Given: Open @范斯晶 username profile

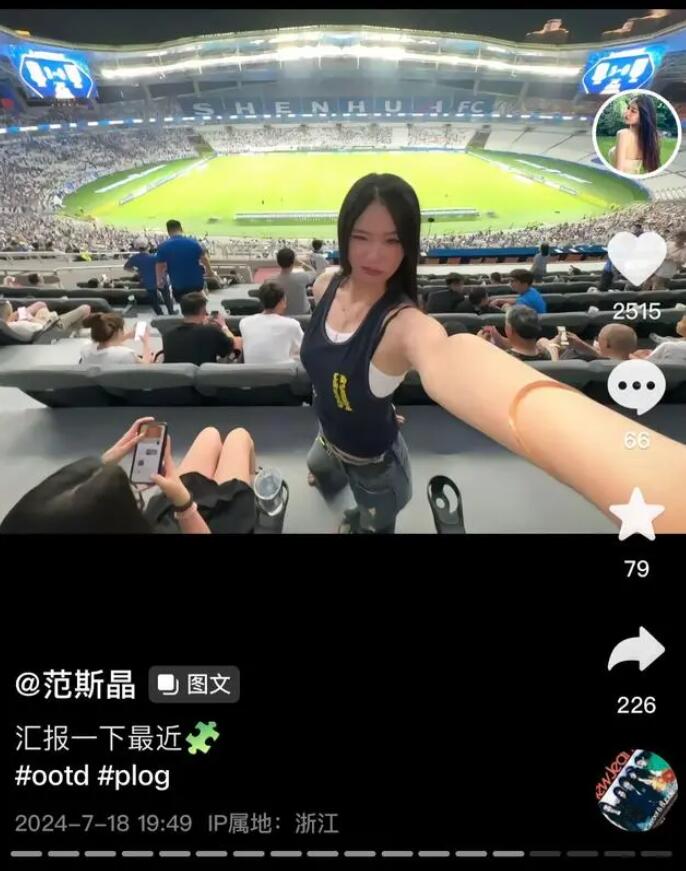Looking at the screenshot, I should 75,684.
